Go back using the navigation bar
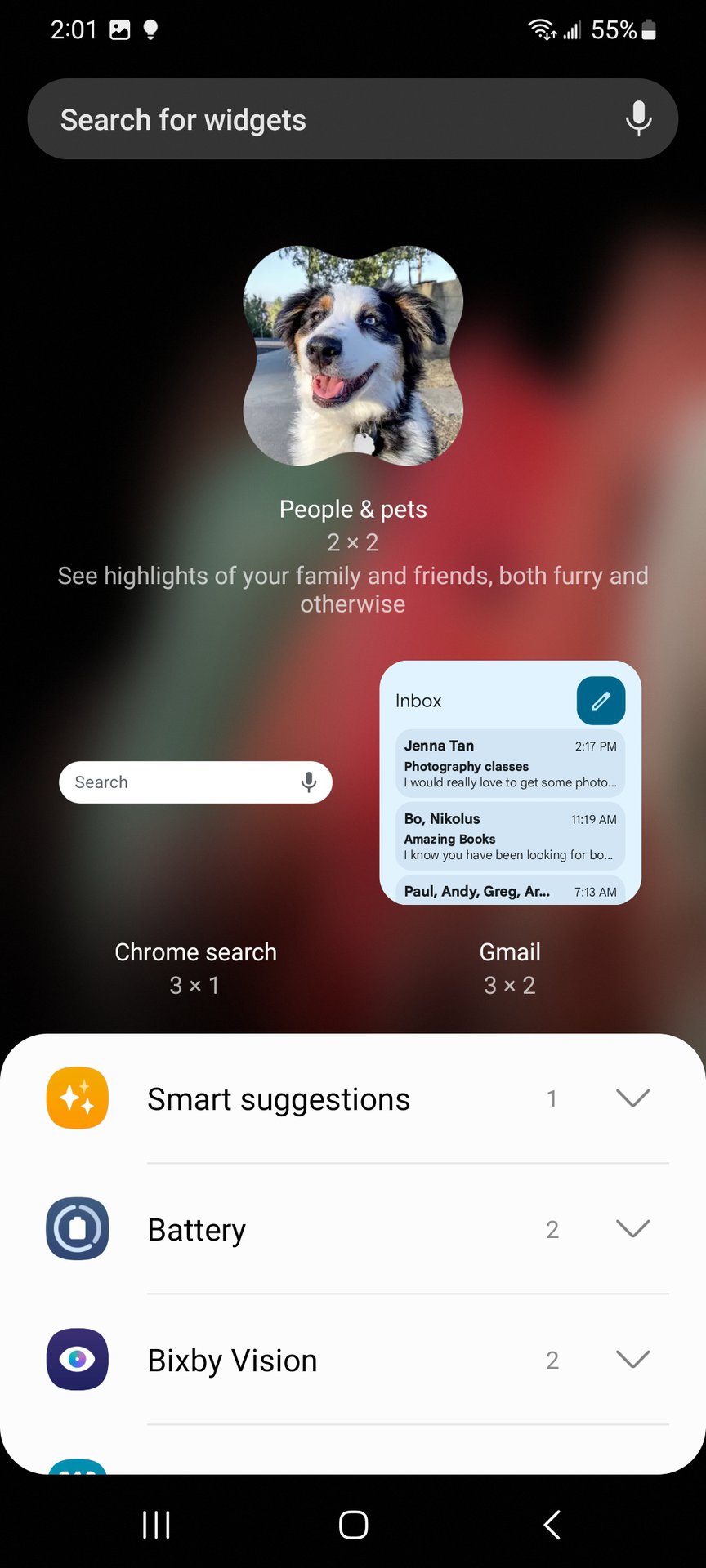This screenshot has height=1568, width=706. pyautogui.click(x=552, y=1524)
